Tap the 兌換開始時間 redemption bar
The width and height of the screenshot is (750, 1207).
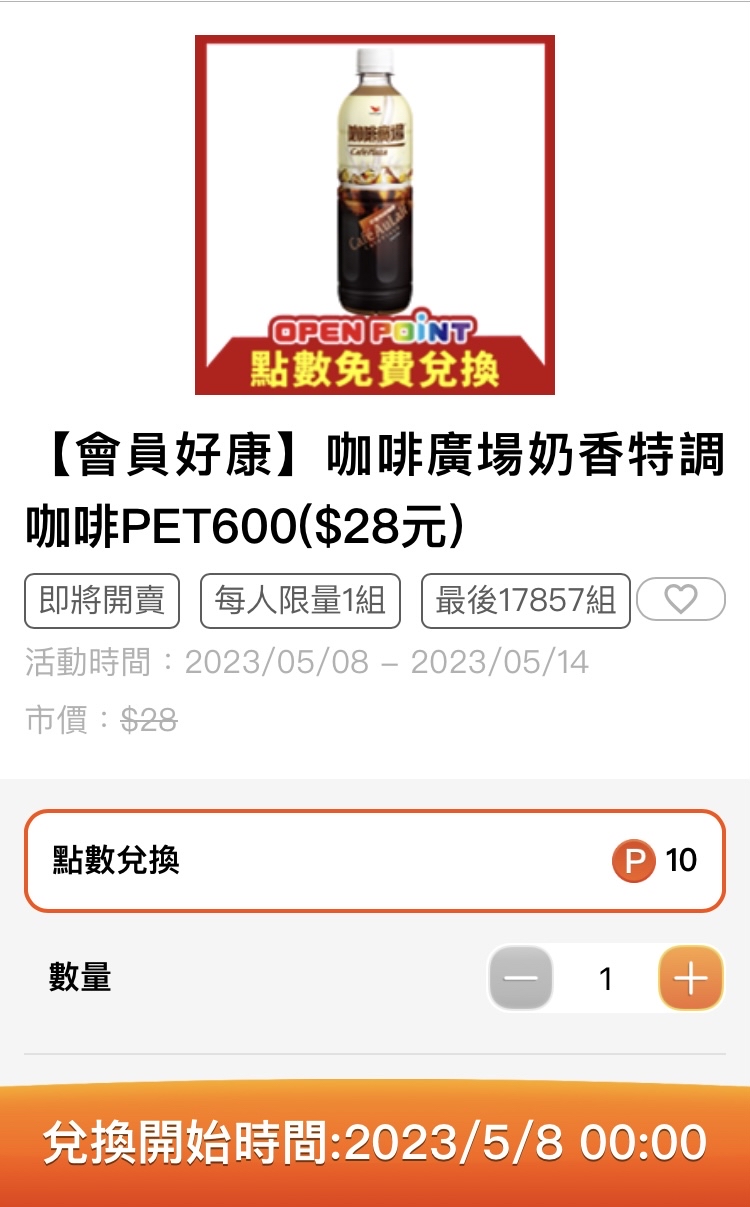(374, 1144)
